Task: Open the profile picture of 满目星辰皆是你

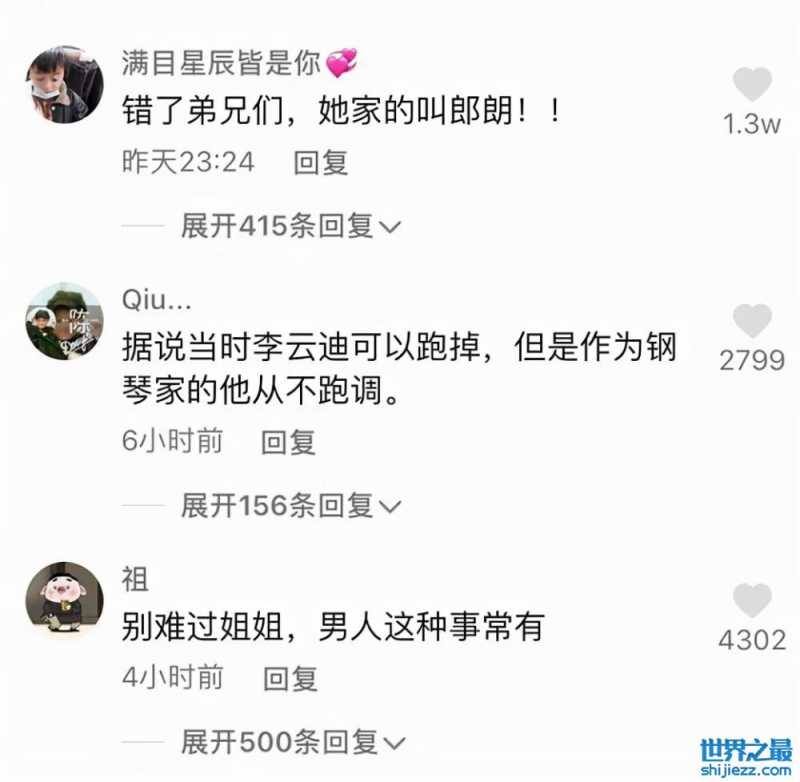Action: coord(63,84)
